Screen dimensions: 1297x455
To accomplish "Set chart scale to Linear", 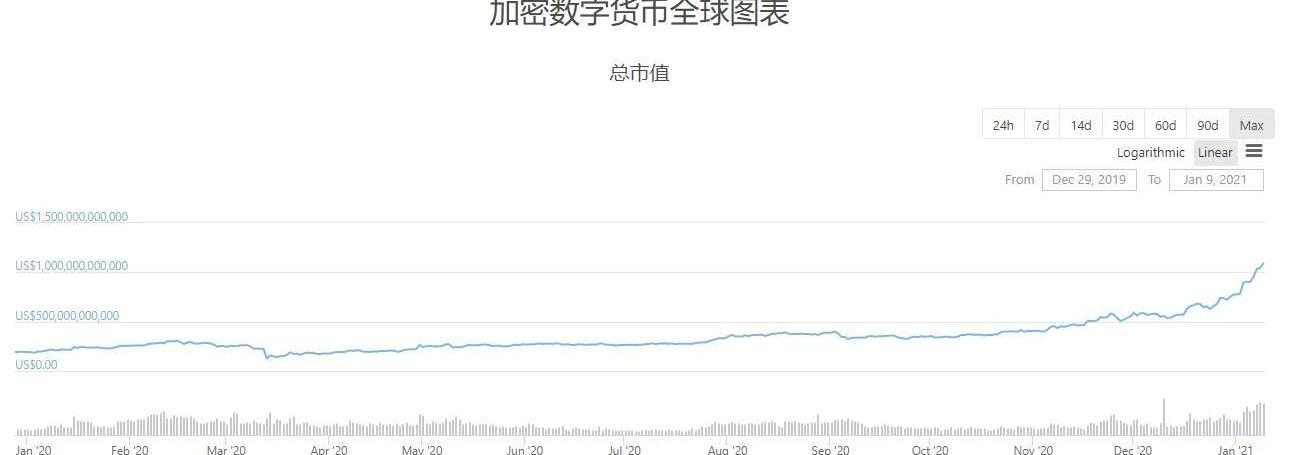I will point(1215,153).
